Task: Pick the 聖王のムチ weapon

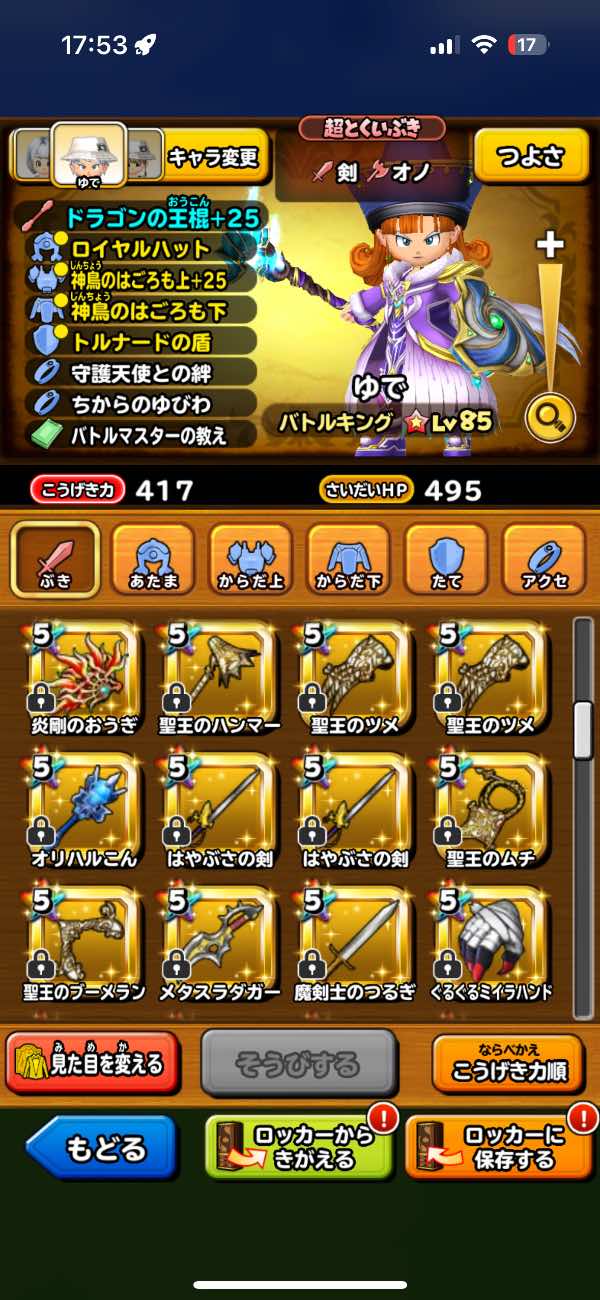Action: tap(490, 809)
